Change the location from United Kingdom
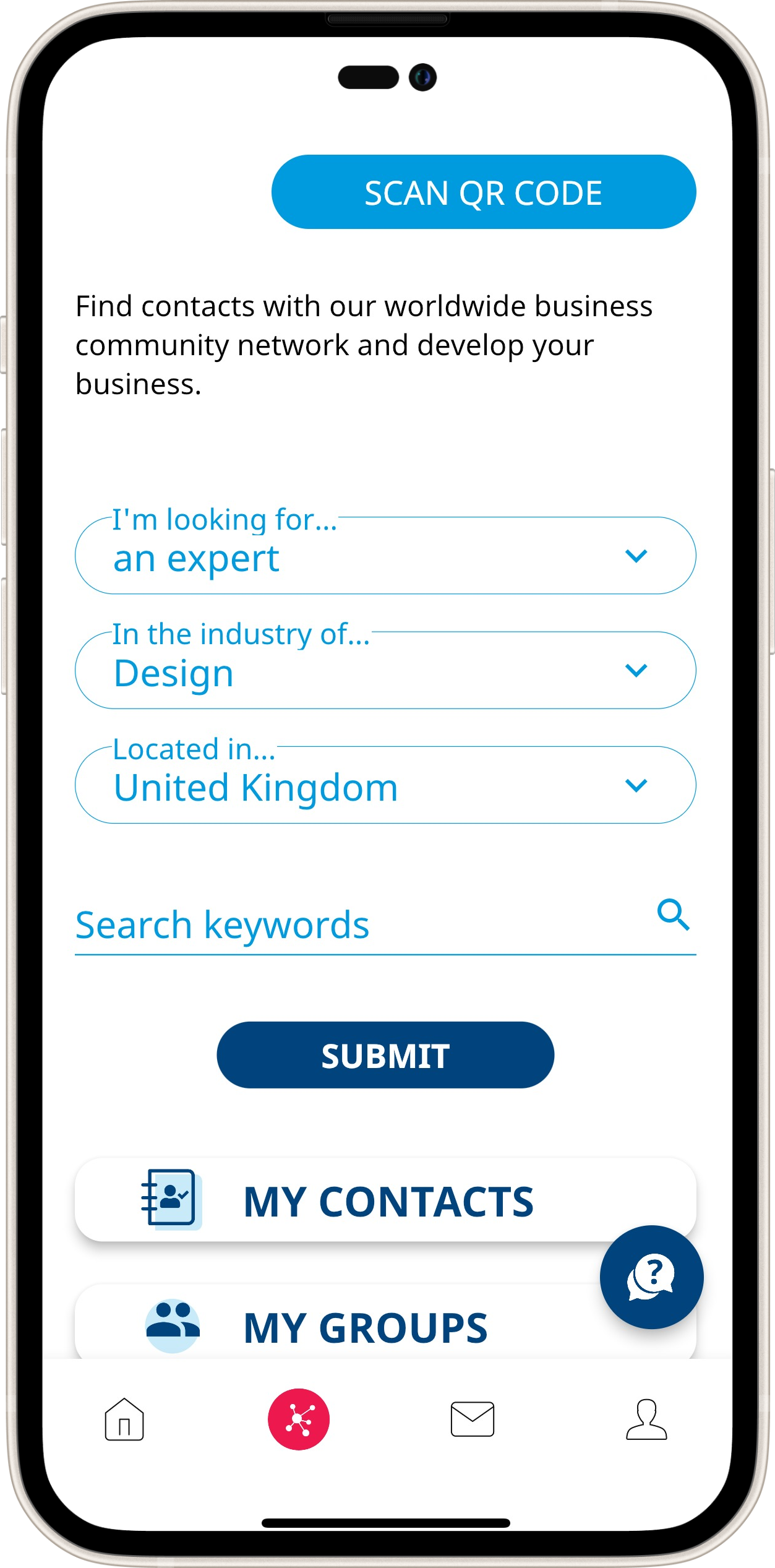The image size is (775, 1568). pos(385,785)
